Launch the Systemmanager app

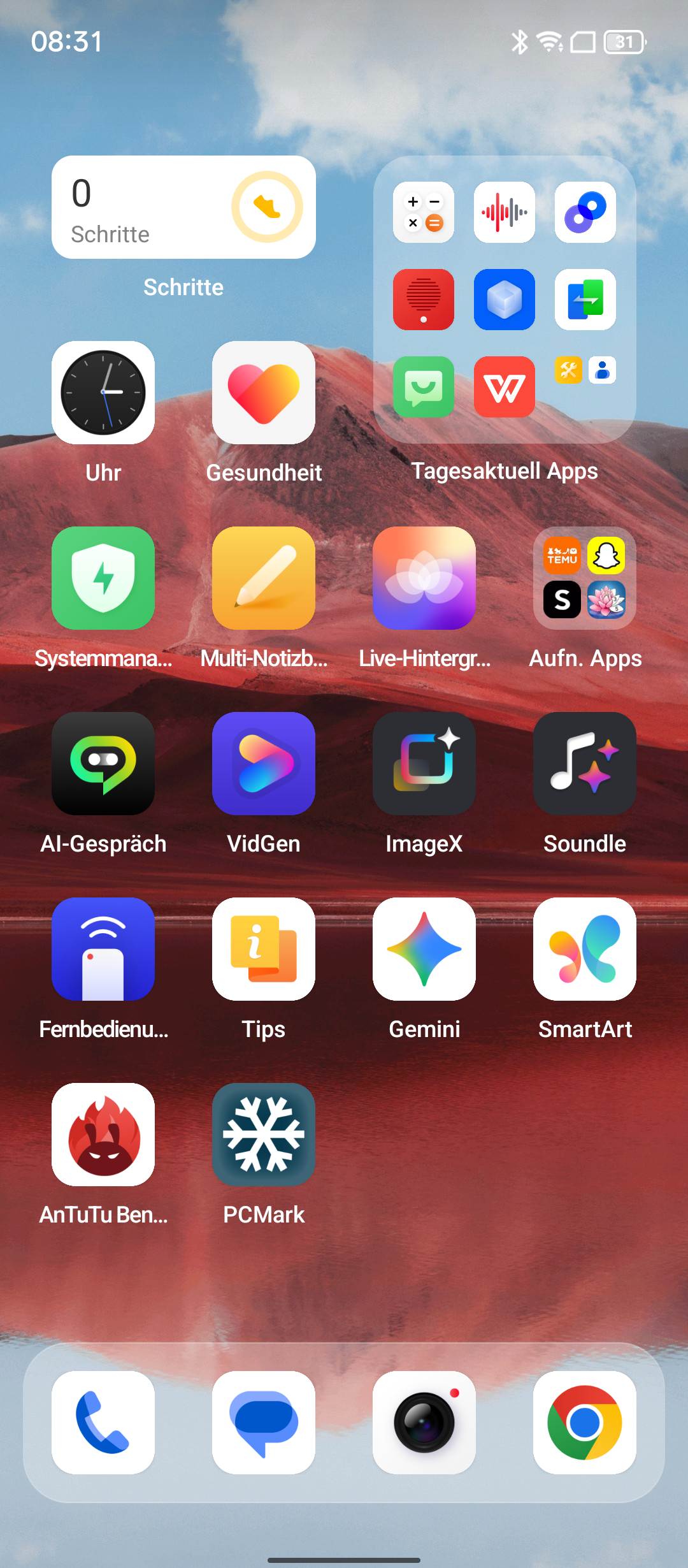103,578
